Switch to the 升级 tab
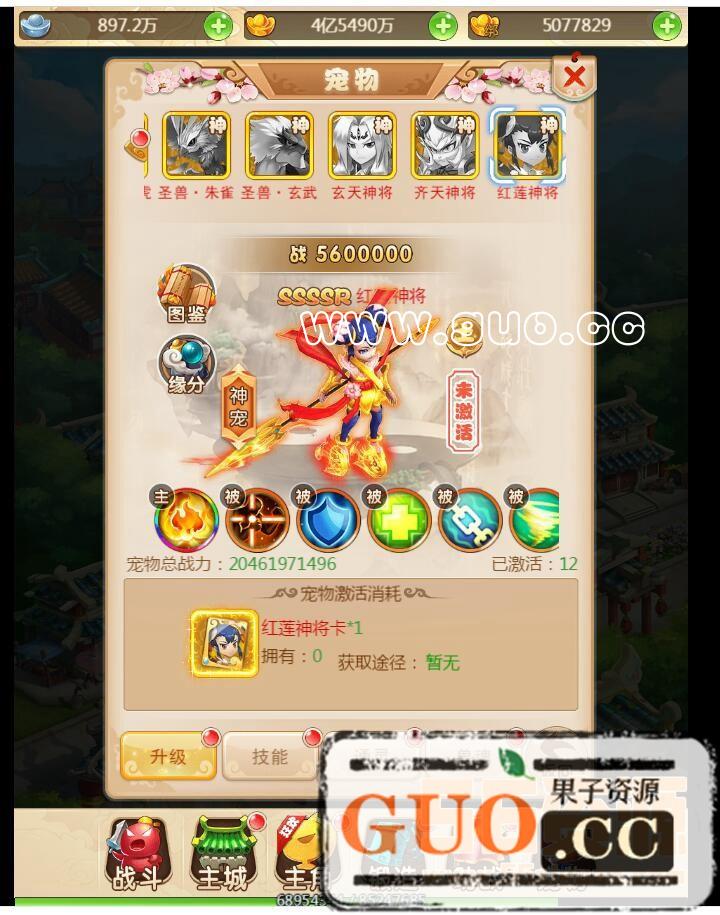 (168, 756)
